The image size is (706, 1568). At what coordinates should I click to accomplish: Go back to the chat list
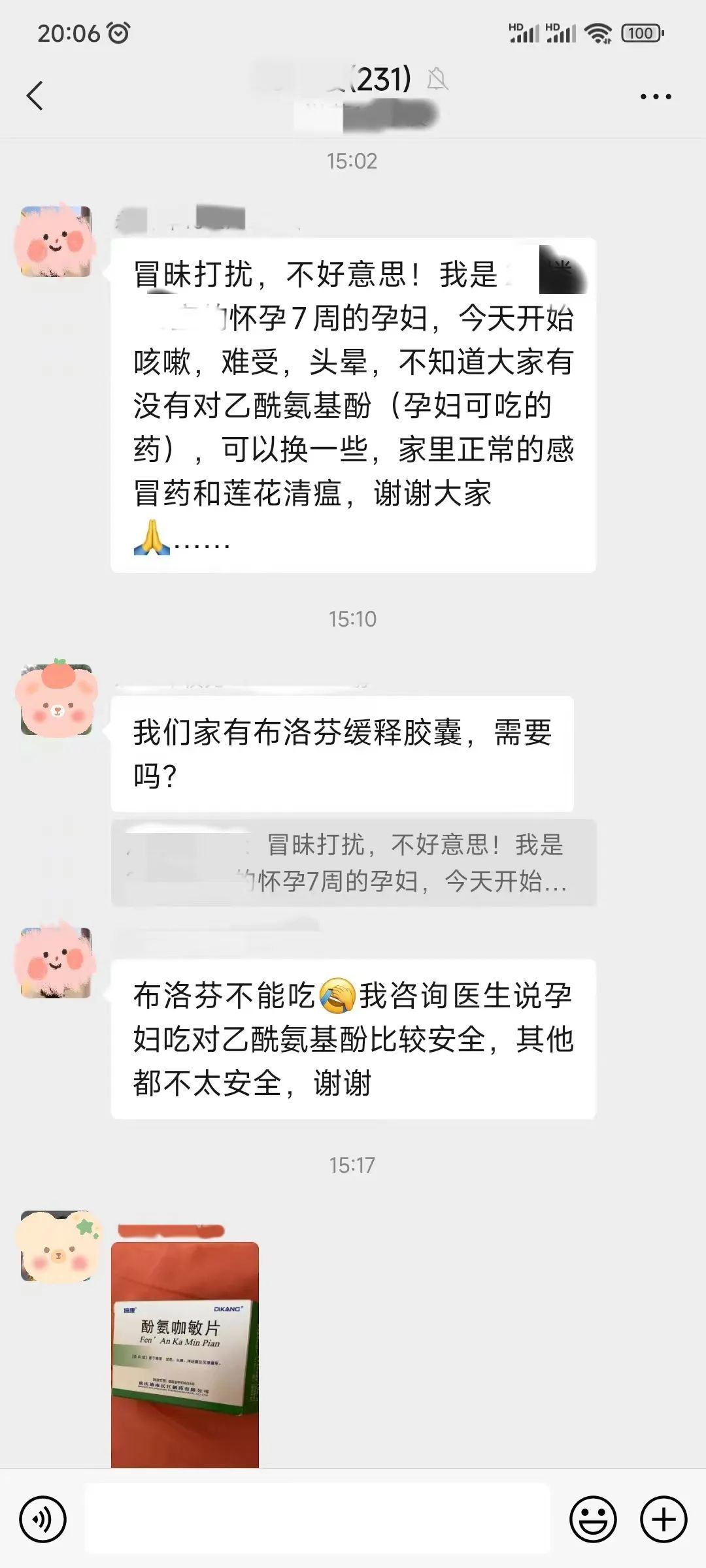35,96
